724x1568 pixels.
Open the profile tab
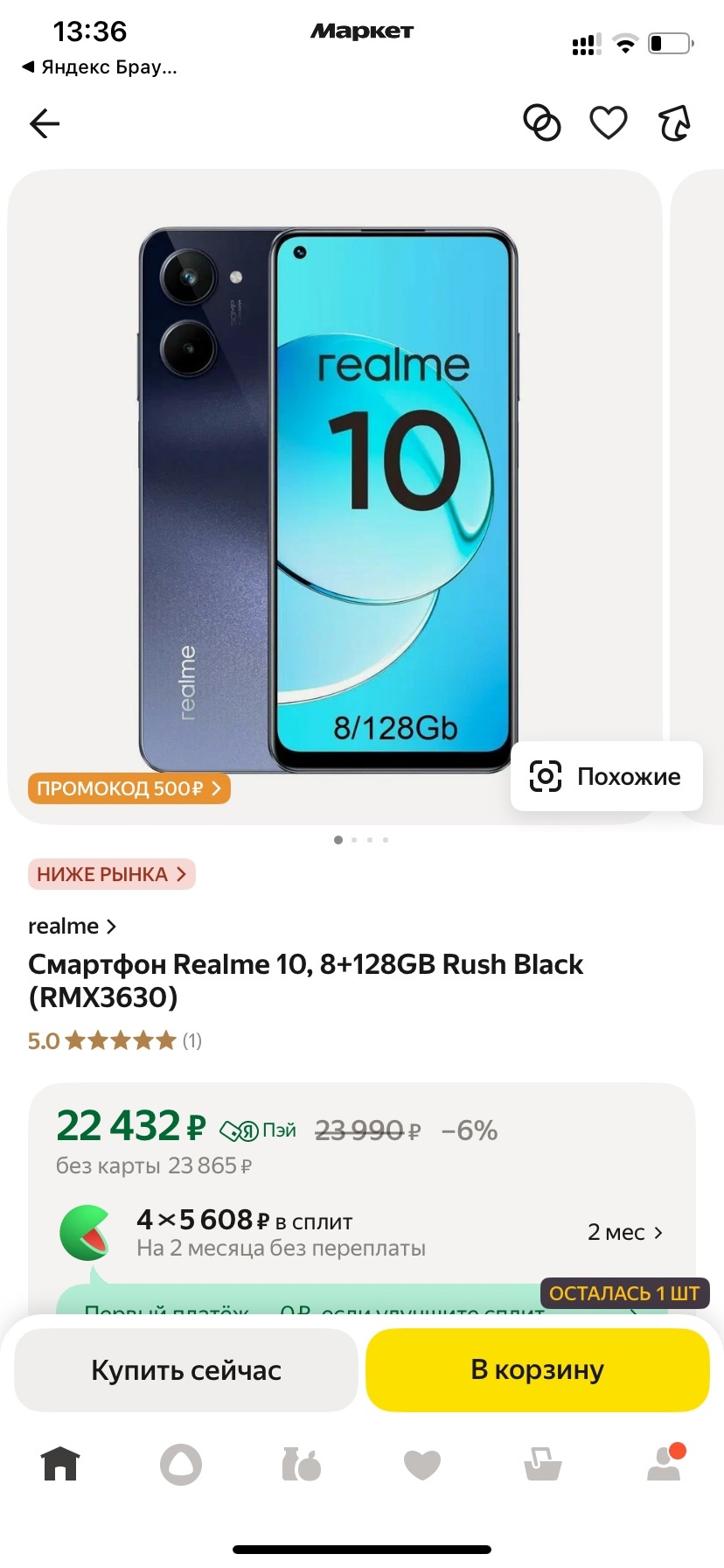coord(665,1462)
